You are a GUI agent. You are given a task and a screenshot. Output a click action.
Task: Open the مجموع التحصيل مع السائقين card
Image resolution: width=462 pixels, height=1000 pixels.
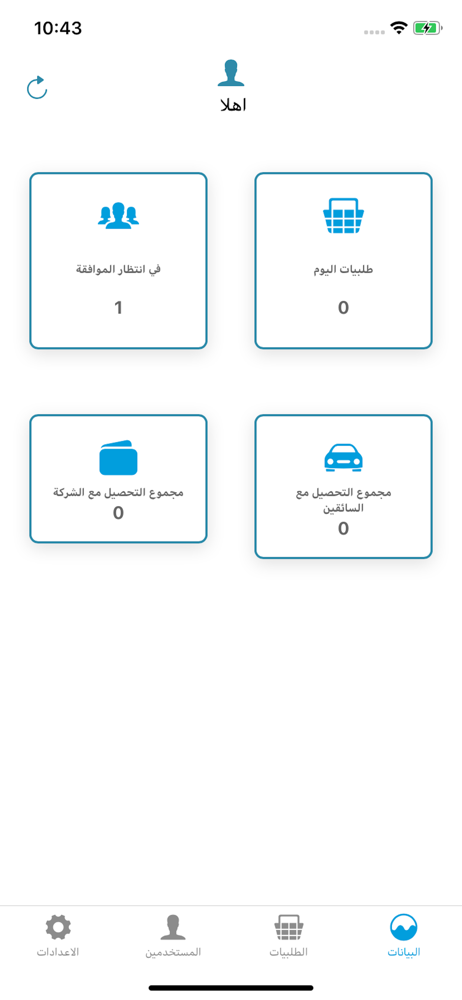click(343, 487)
